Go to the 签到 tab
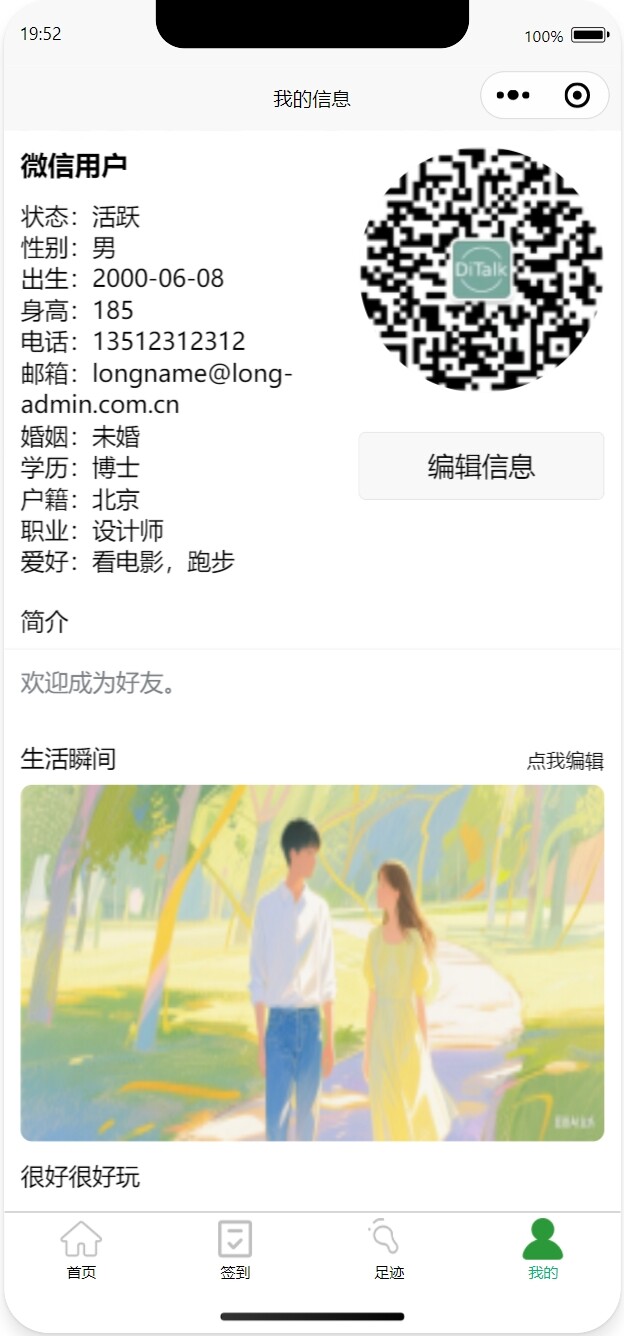 point(235,1250)
